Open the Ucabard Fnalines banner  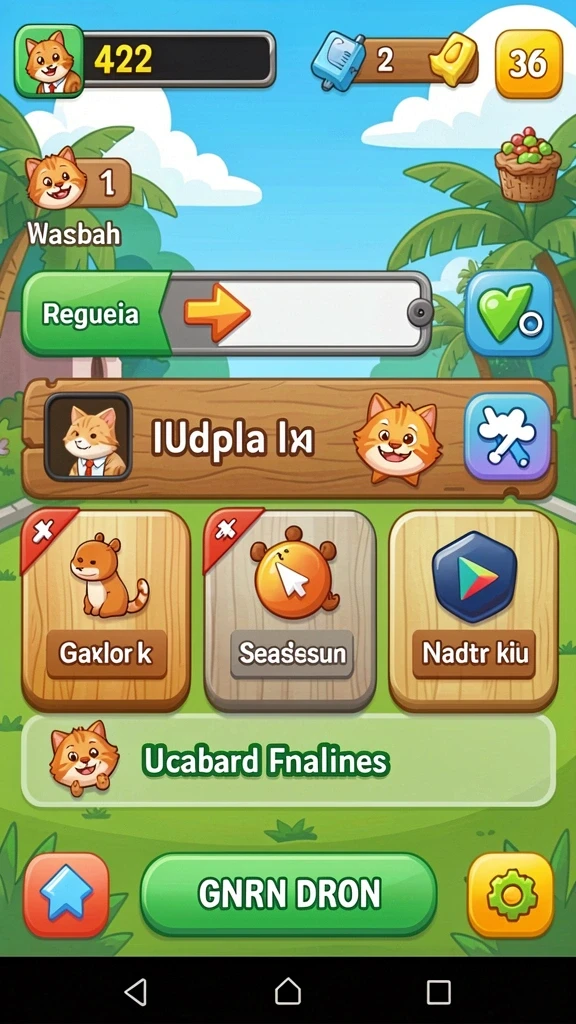[x=288, y=761]
